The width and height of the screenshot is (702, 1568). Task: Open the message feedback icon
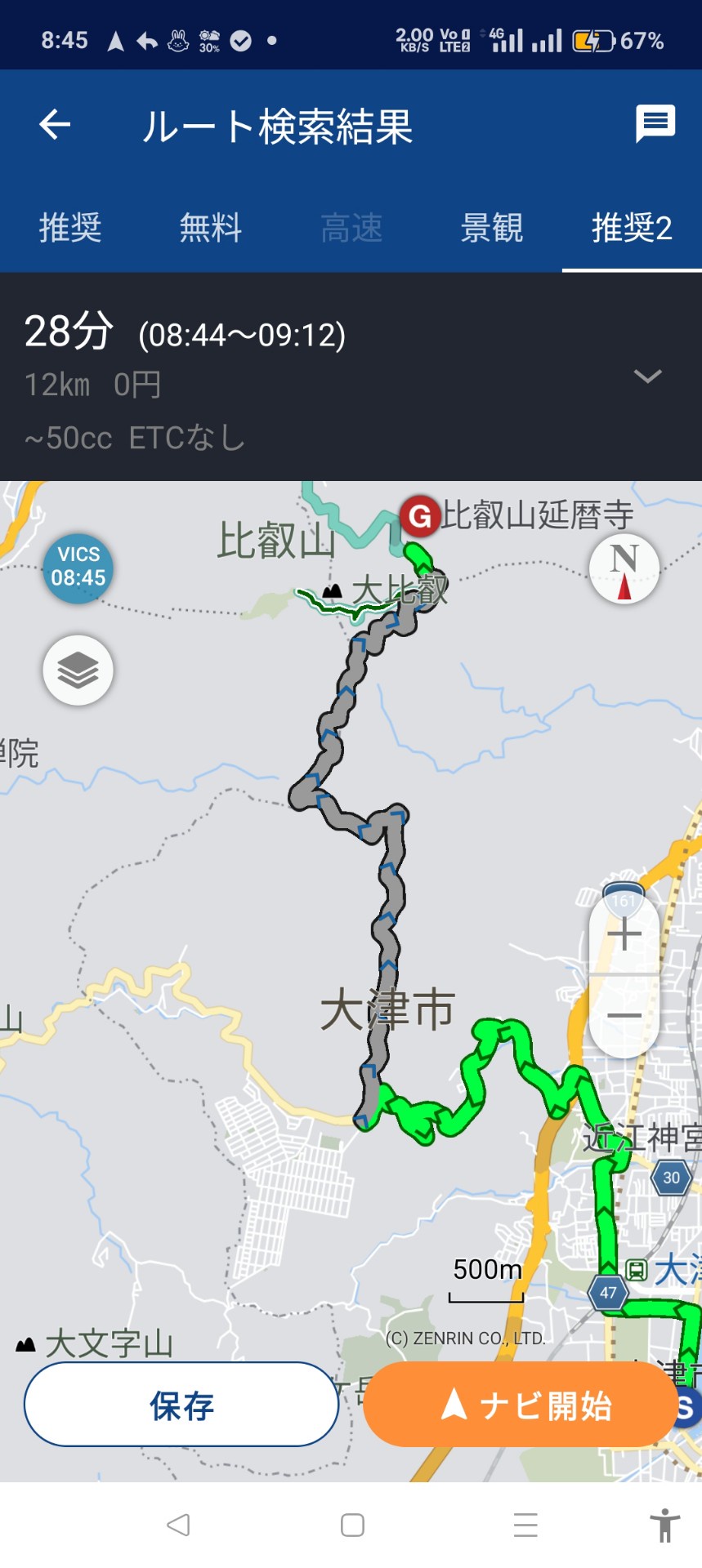[655, 124]
